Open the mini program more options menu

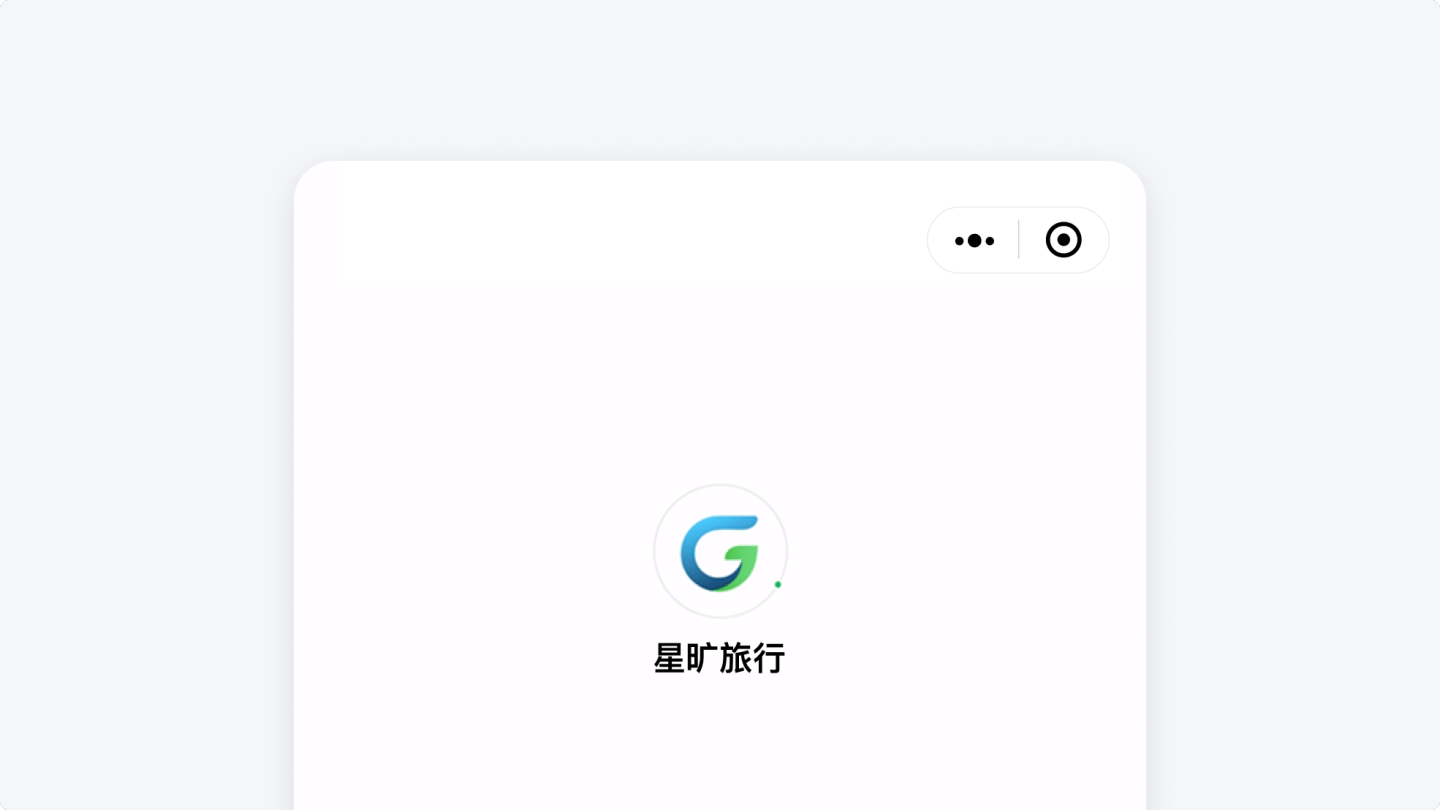[x=974, y=241]
